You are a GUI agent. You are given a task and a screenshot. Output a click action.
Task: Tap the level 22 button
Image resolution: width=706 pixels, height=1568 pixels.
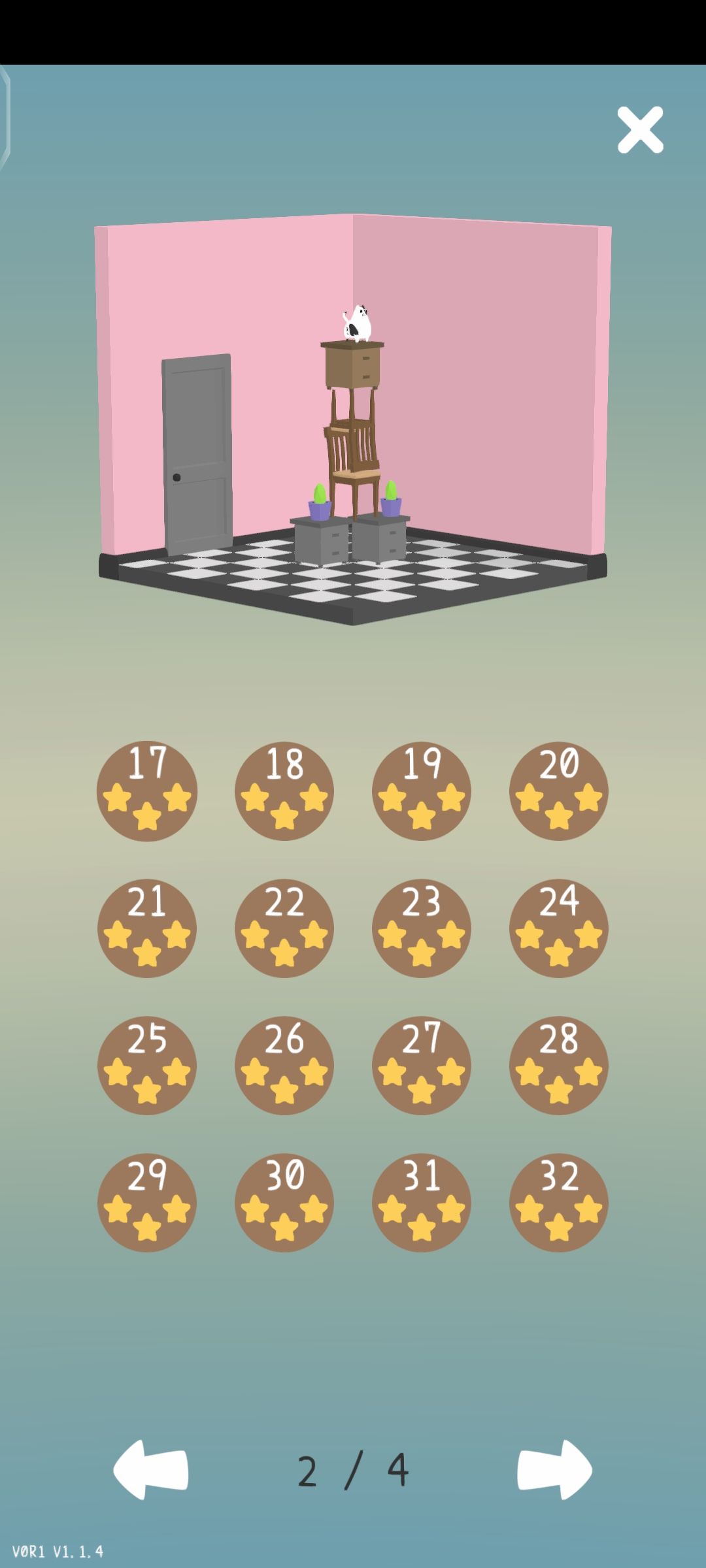284,928
